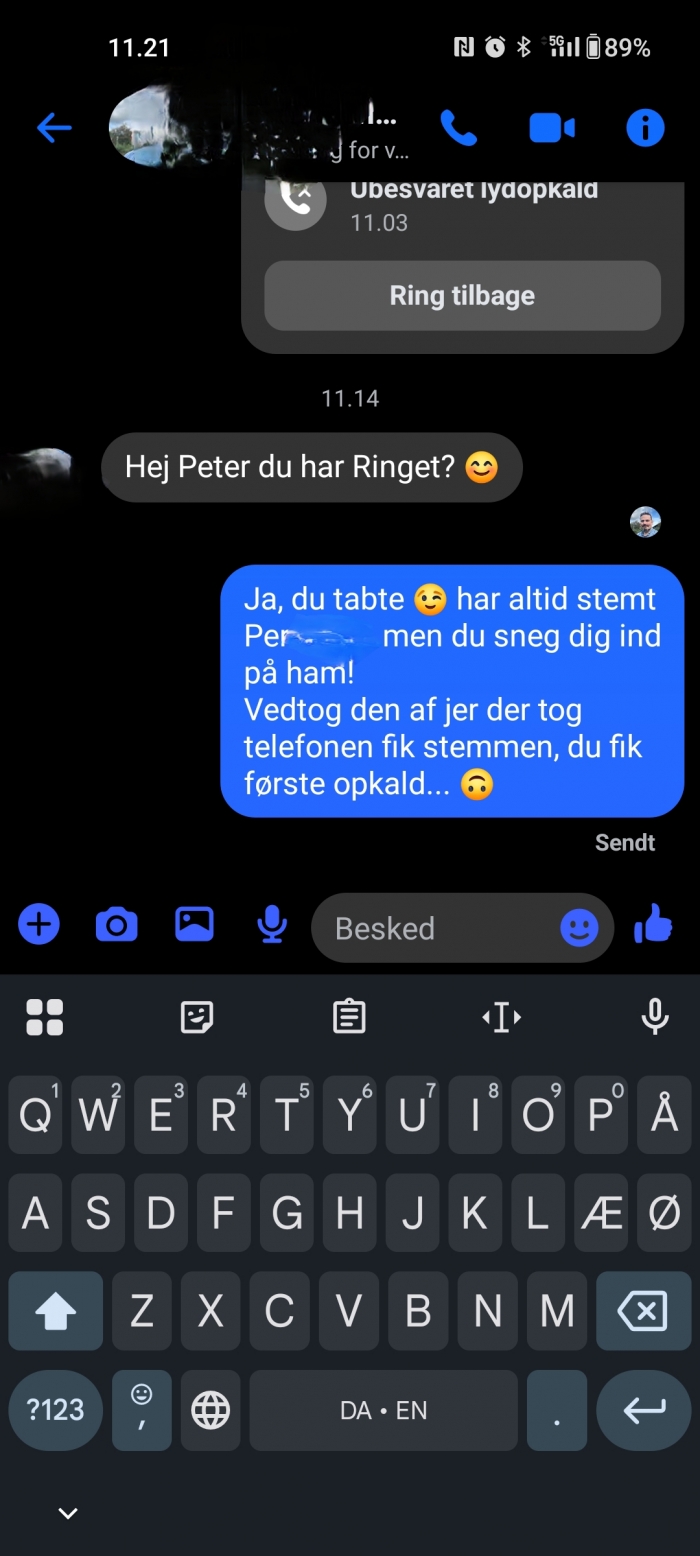
Task: Tap the Ring tilbage button
Action: tap(462, 296)
